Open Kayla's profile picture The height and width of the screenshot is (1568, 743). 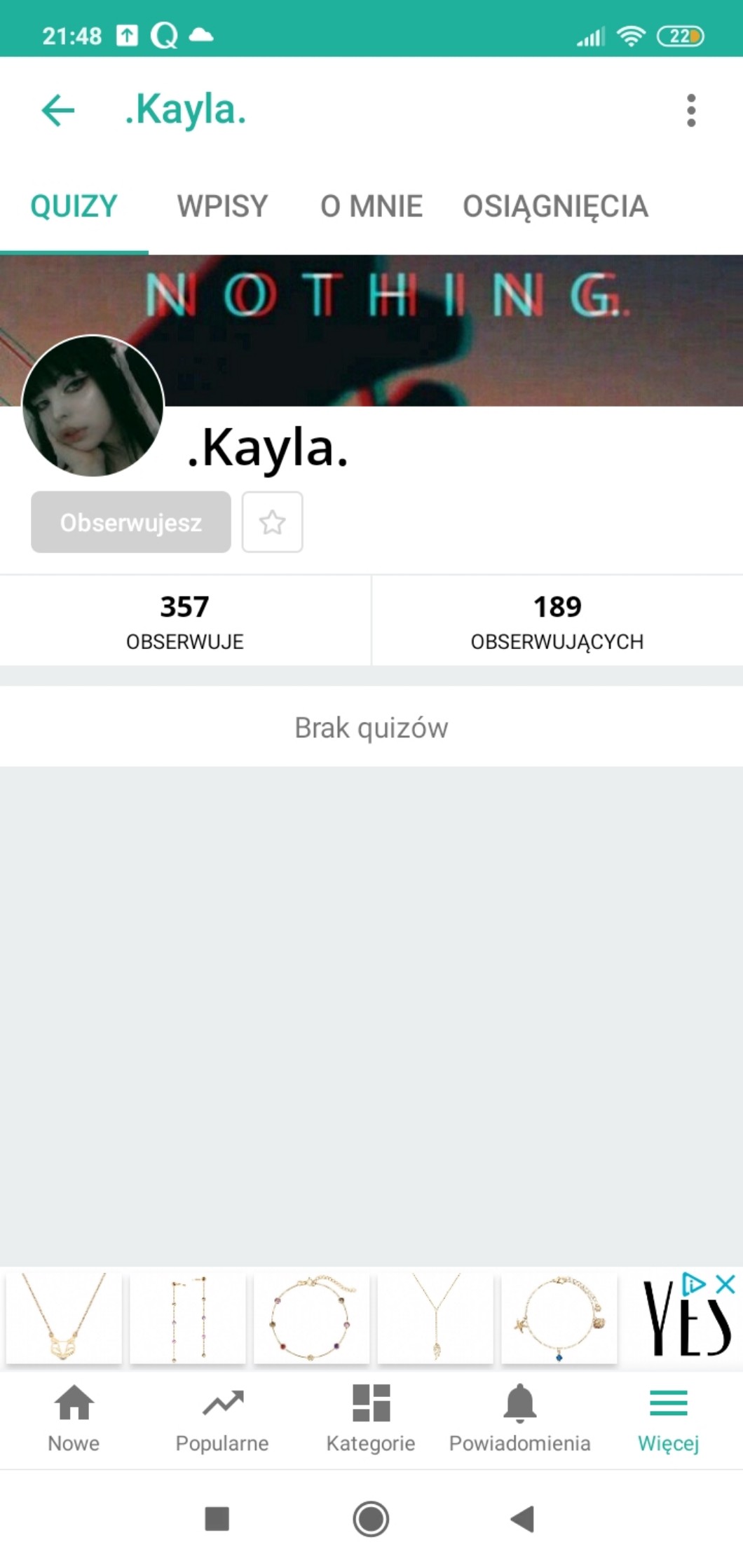tap(93, 406)
